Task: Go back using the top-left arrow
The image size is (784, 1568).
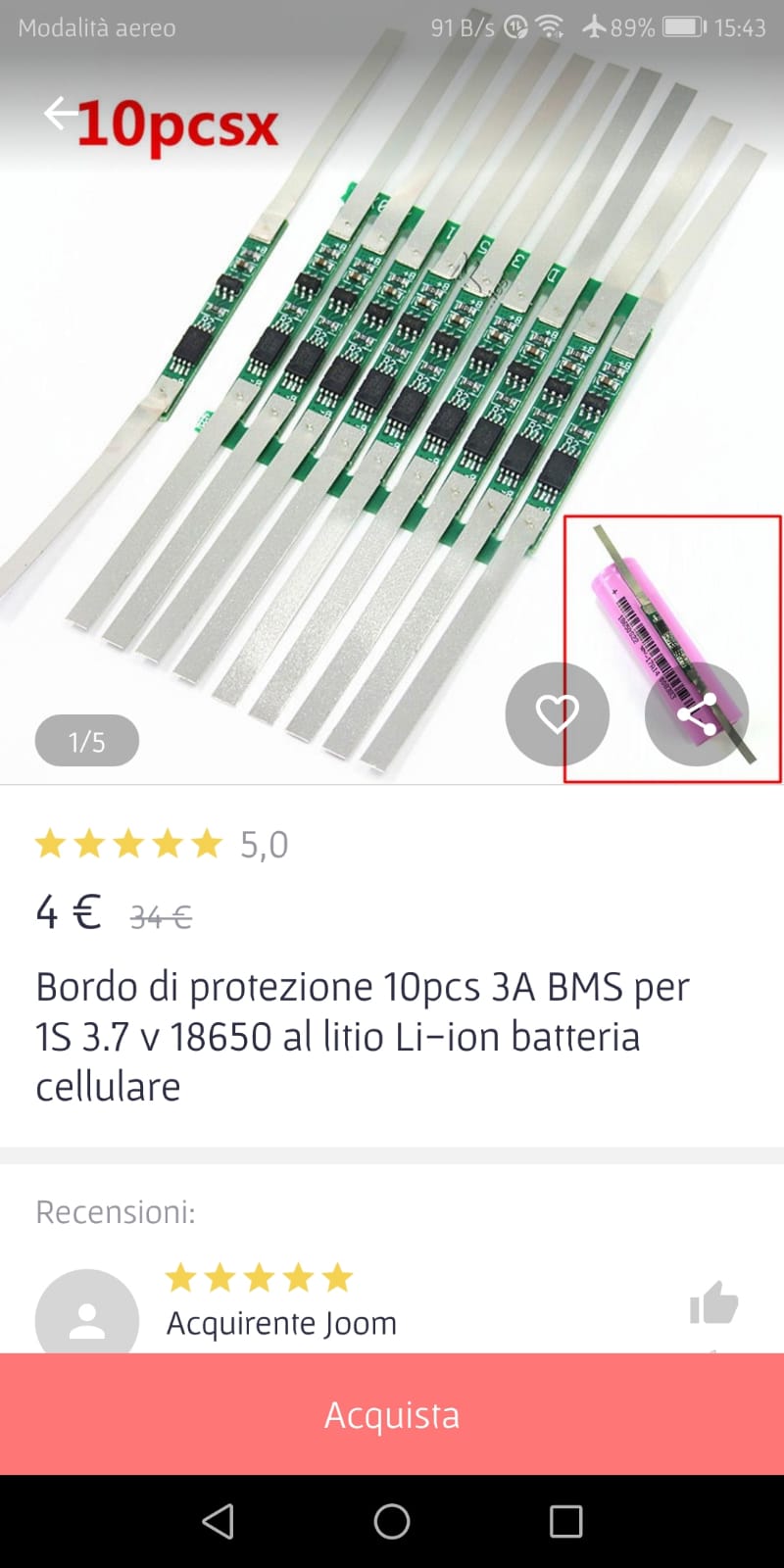Action: coord(61,114)
